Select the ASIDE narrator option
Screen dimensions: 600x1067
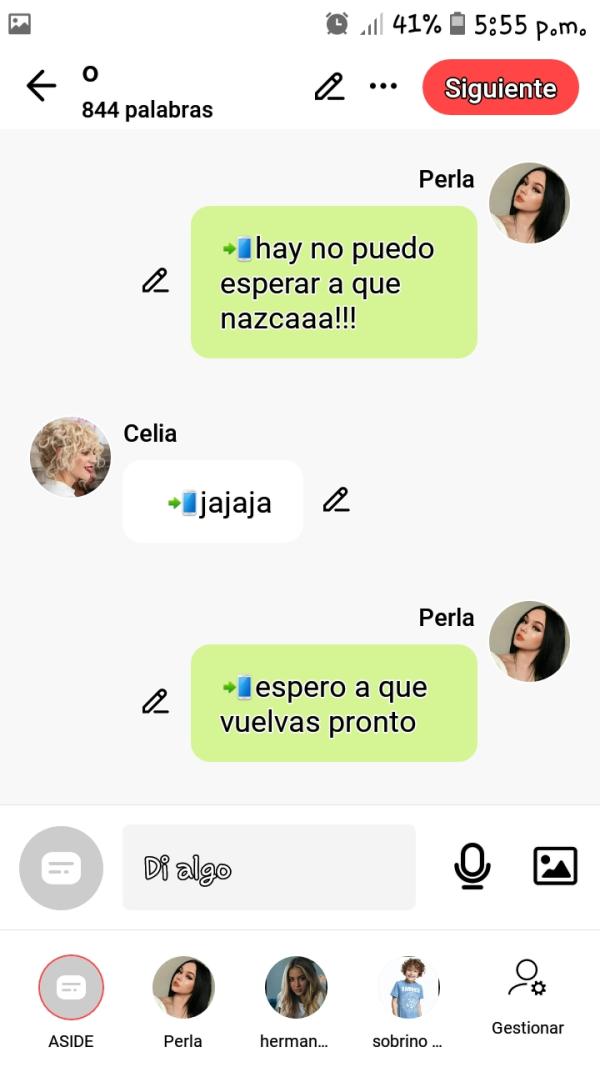[x=71, y=988]
